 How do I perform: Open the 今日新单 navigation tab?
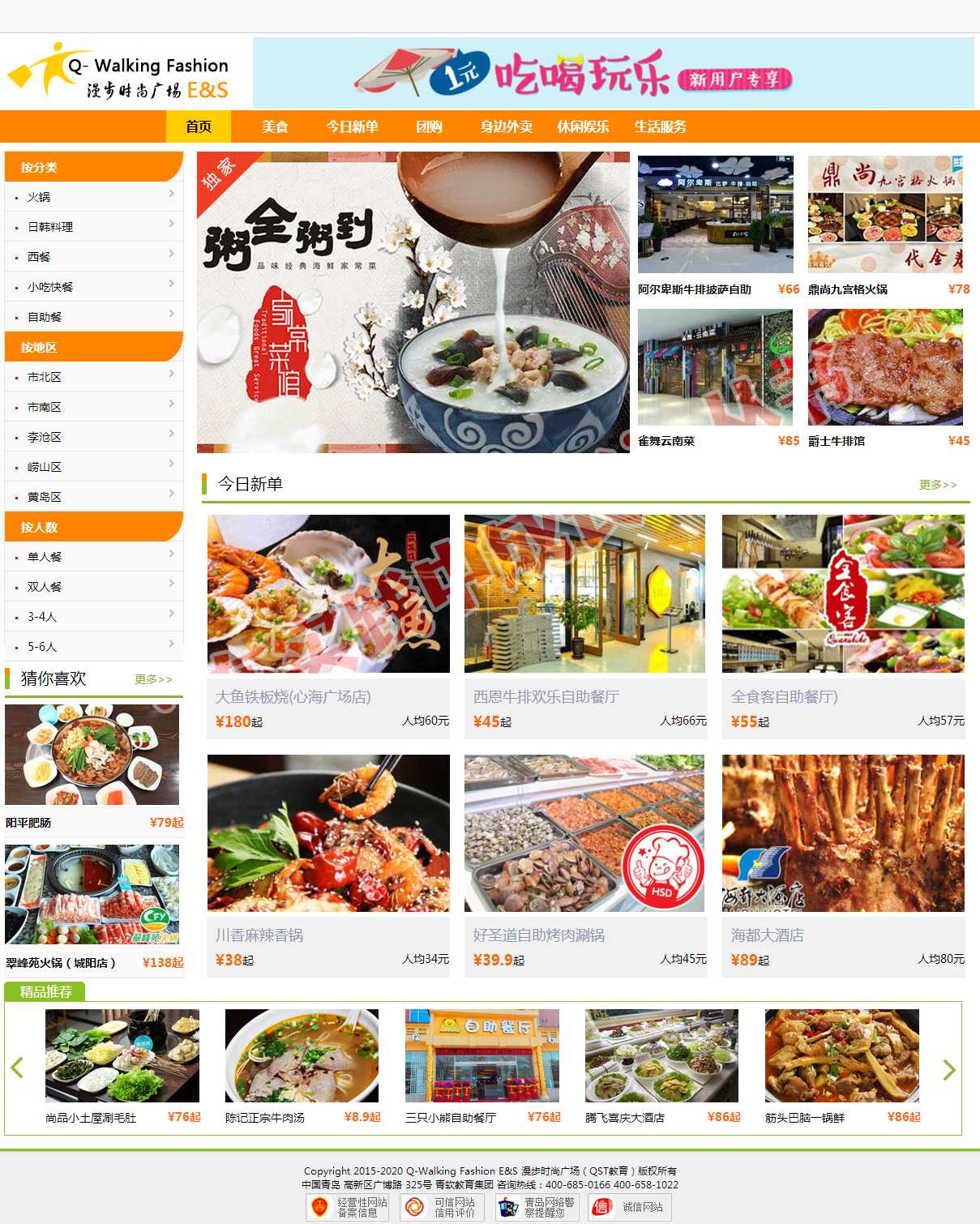coord(352,126)
